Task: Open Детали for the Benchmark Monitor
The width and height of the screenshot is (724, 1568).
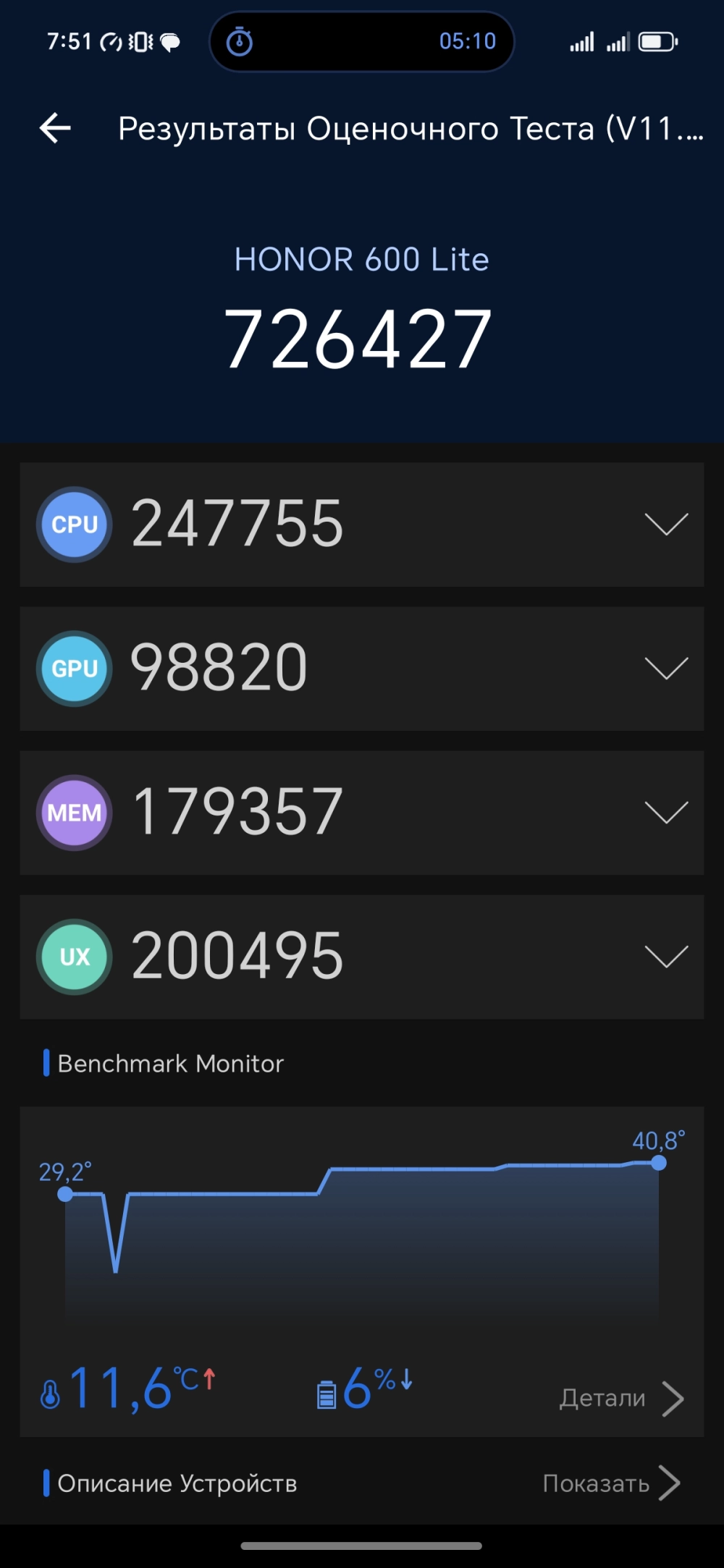Action: coord(620,1398)
